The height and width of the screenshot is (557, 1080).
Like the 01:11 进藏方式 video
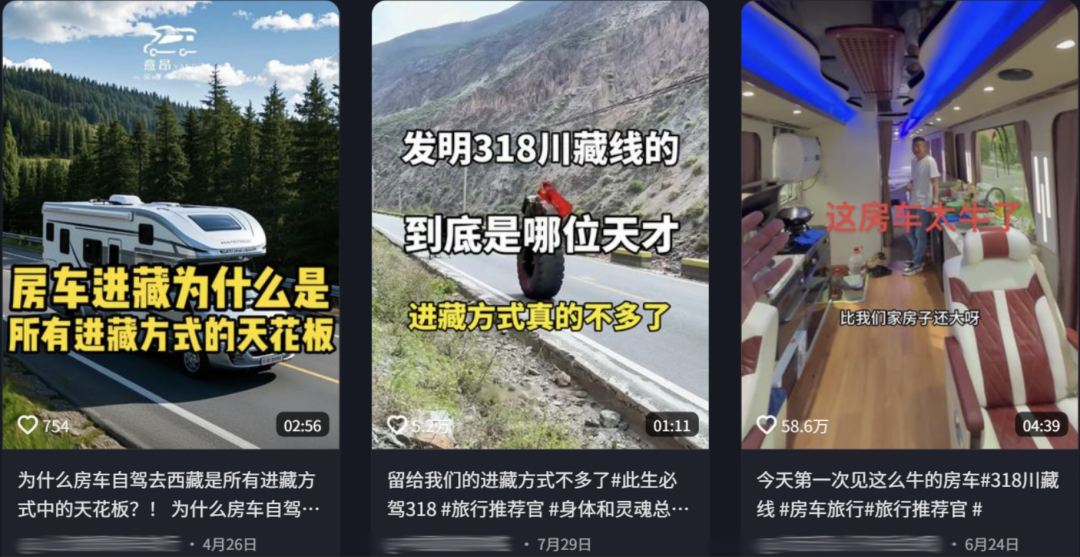pyautogui.click(x=397, y=425)
